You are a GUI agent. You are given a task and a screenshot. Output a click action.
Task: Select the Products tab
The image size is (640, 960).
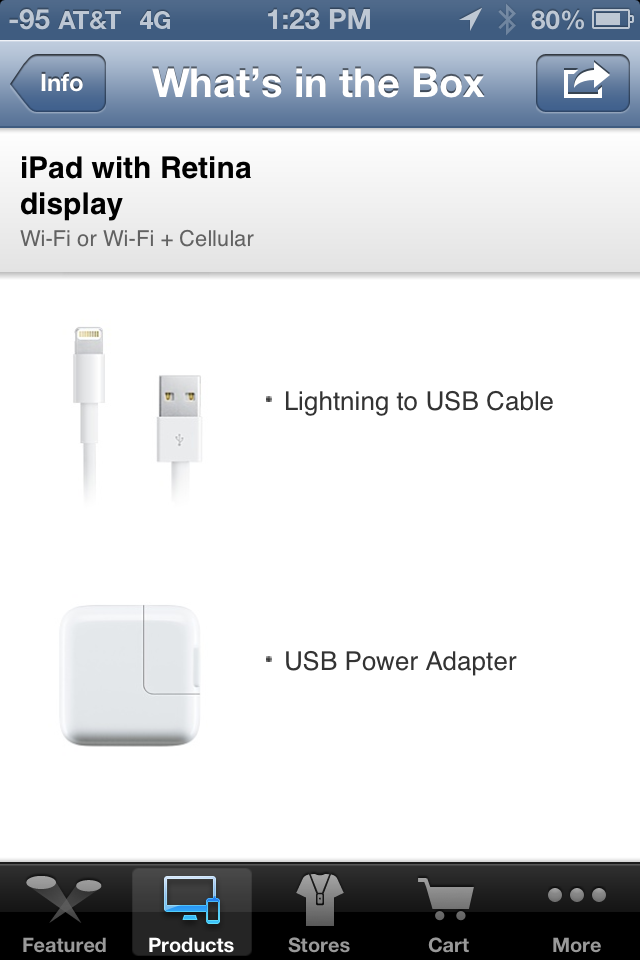point(191,914)
